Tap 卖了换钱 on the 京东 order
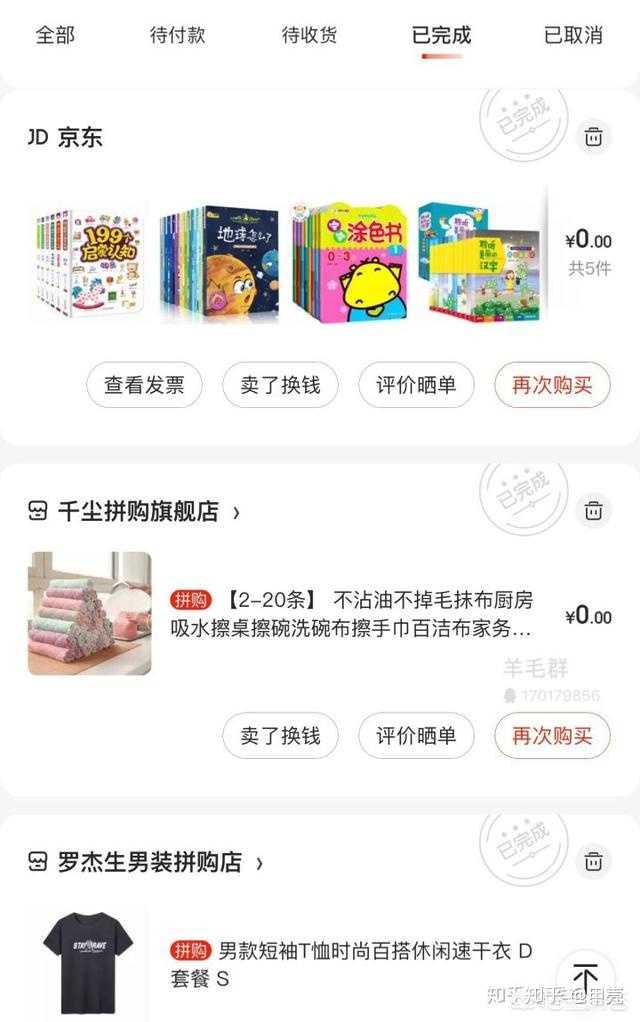 [280, 385]
